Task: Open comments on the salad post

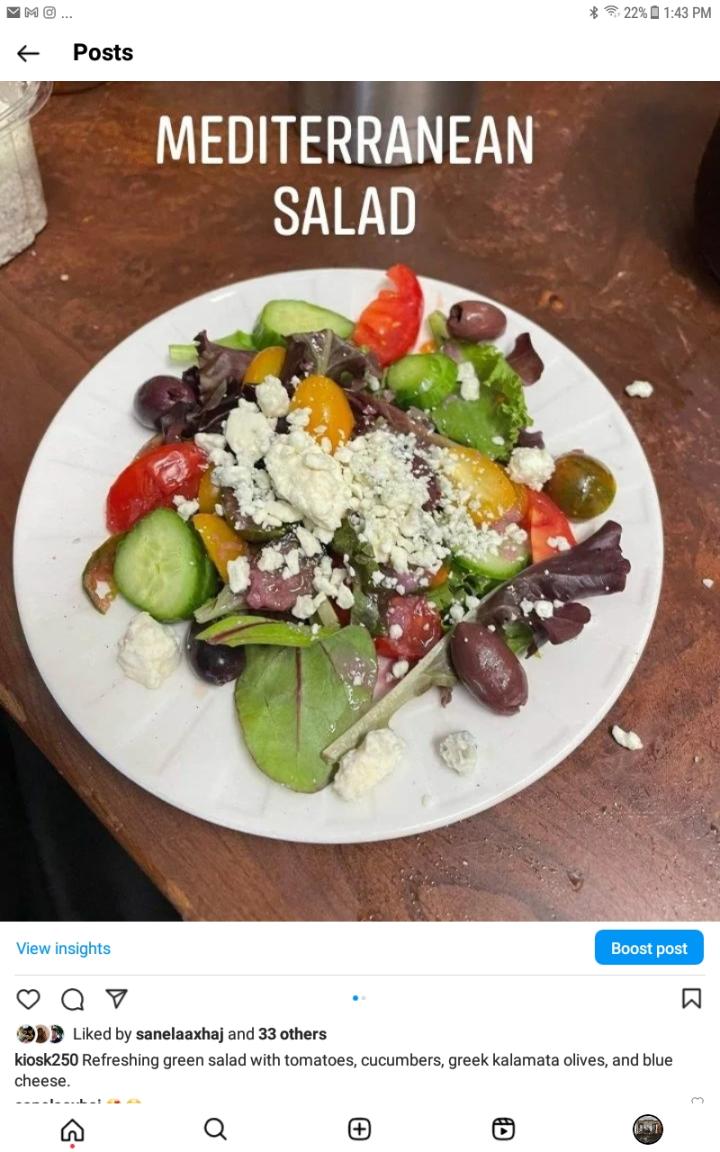Action: pos(73,998)
